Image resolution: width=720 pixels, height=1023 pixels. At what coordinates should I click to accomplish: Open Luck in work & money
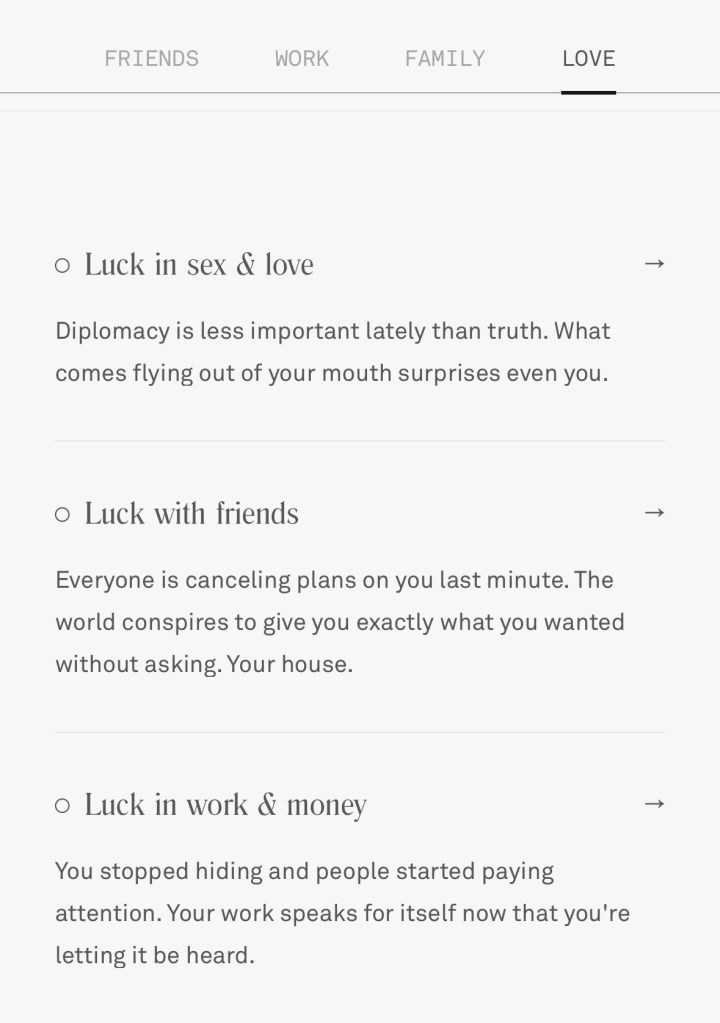[225, 804]
